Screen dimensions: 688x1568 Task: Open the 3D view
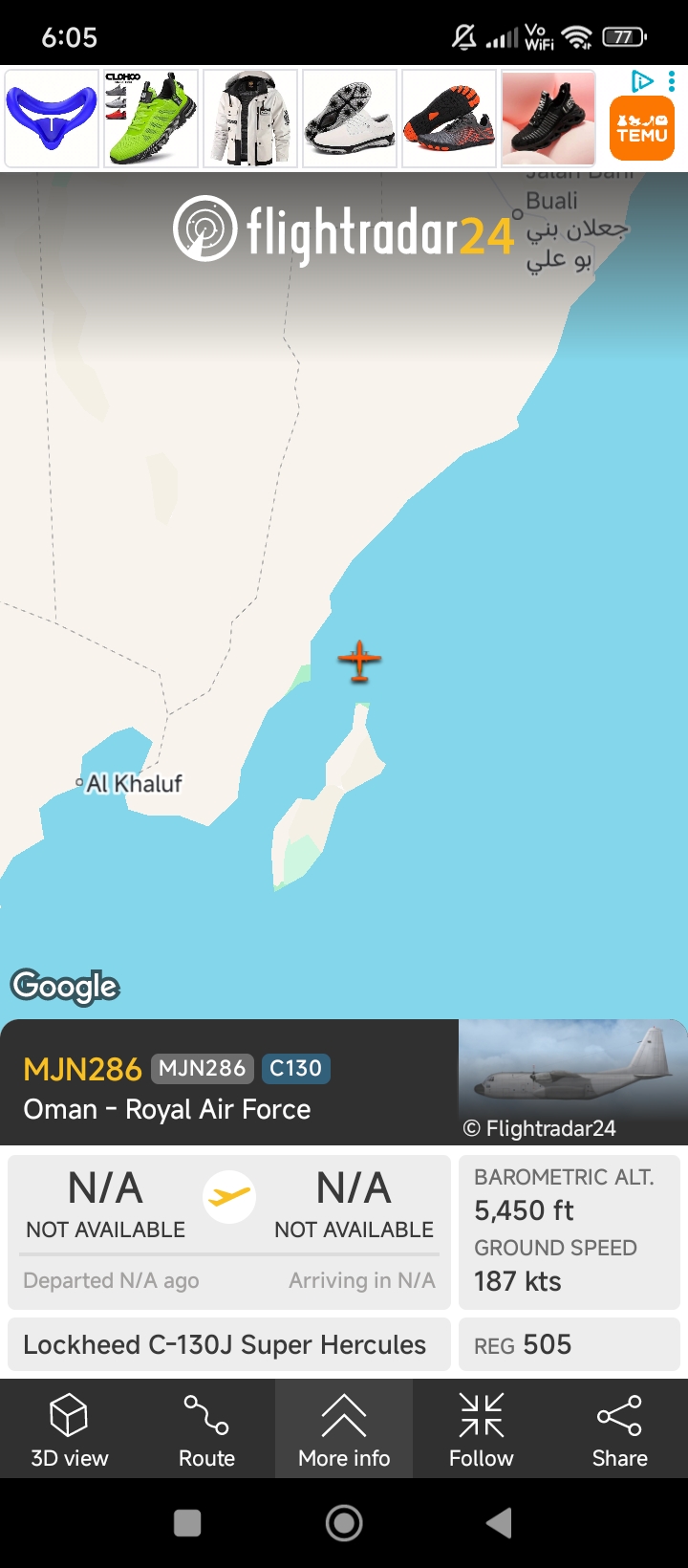click(x=69, y=1429)
